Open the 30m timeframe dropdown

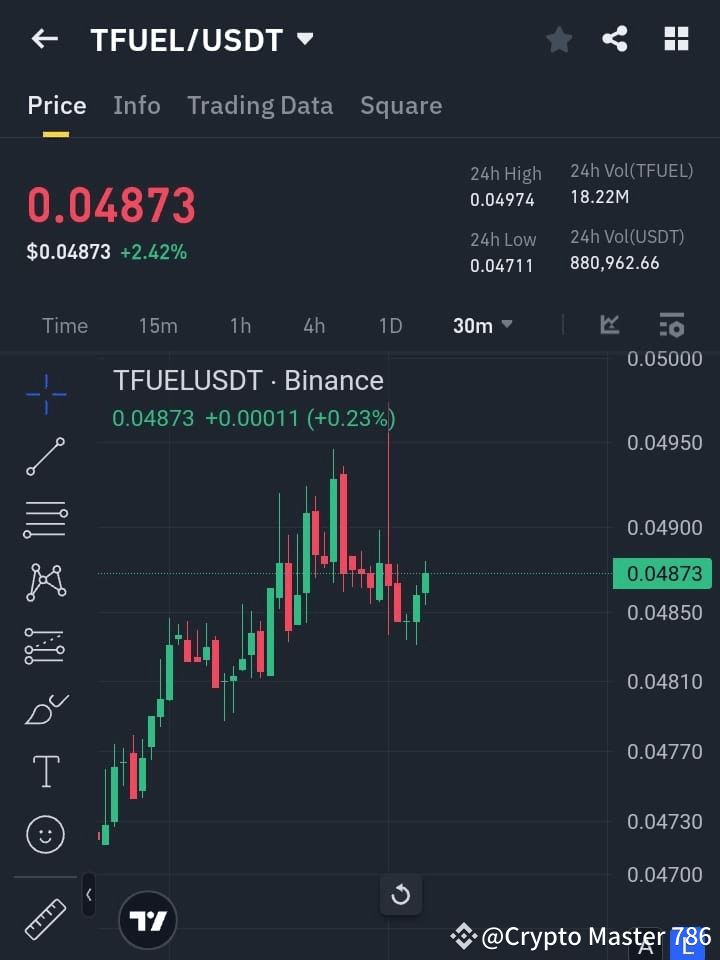(x=483, y=325)
